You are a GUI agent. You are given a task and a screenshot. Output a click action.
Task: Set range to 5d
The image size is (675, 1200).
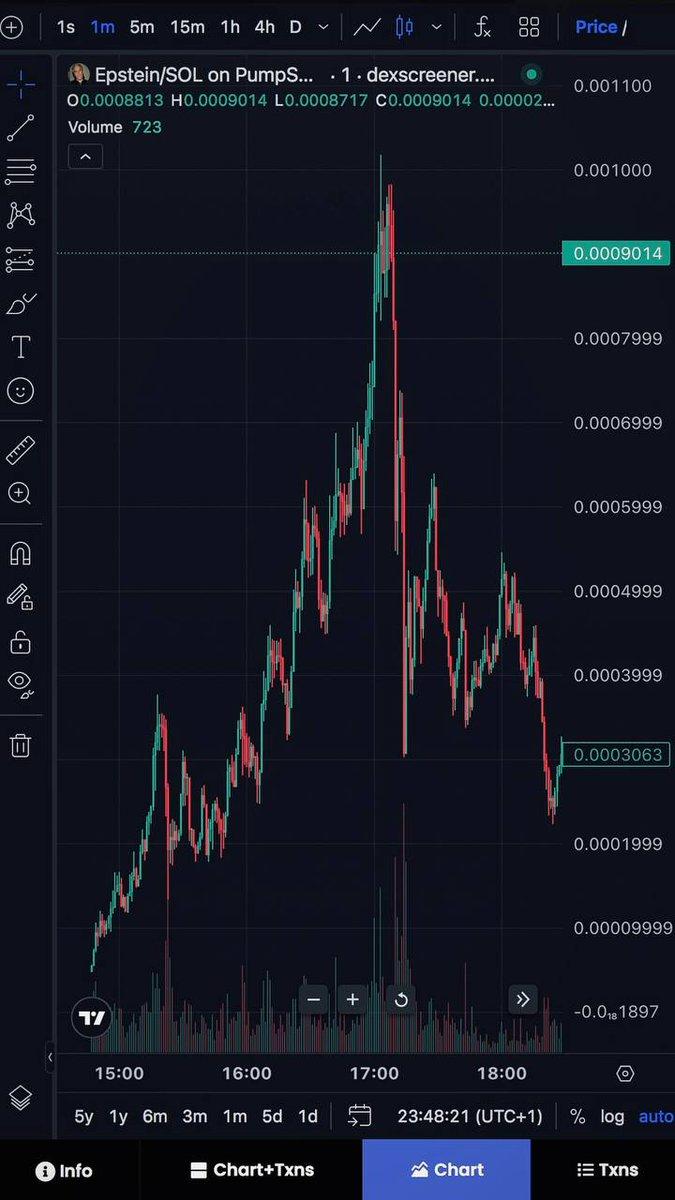point(272,1116)
